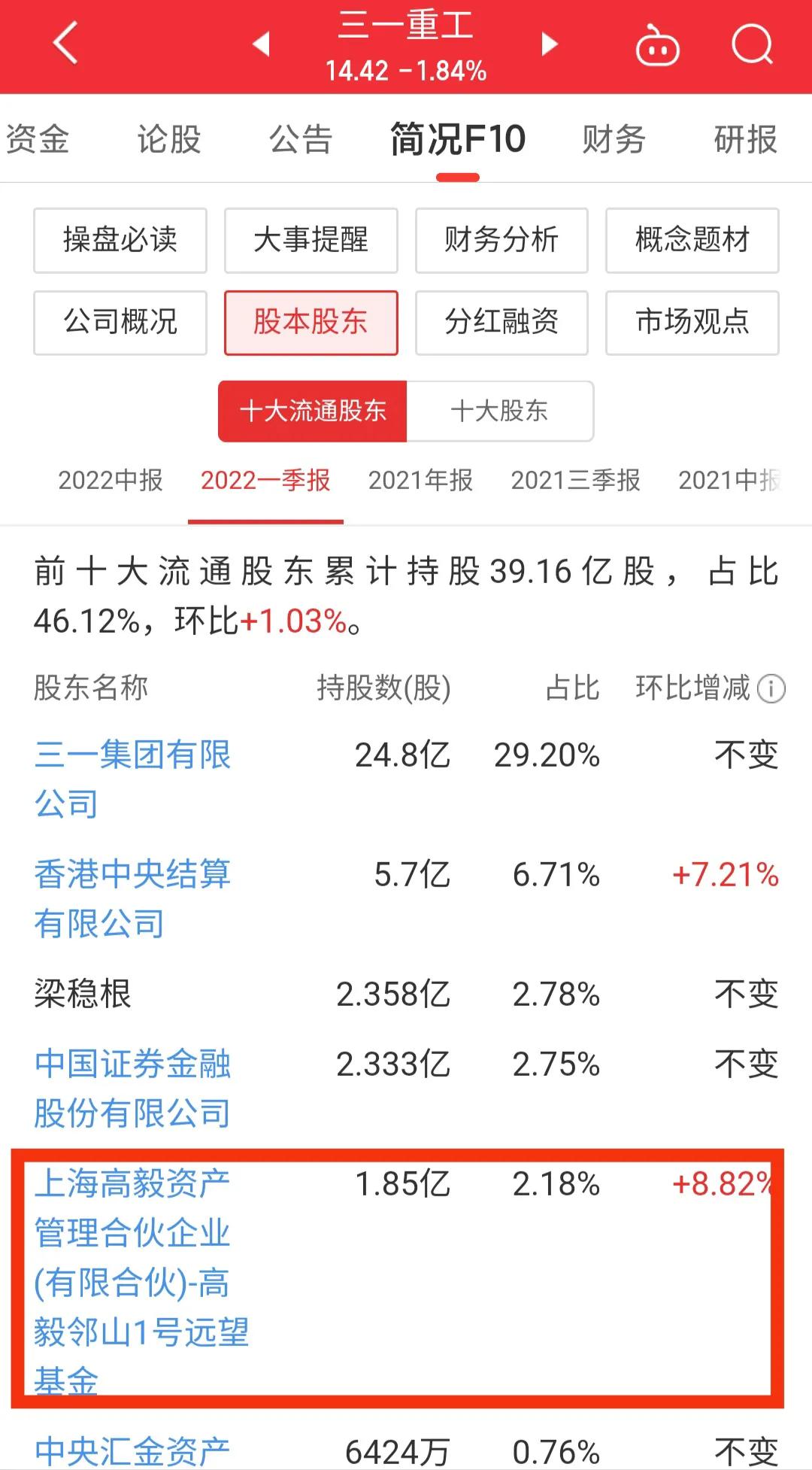Open 三一集团有限公司 shareholder details

pyautogui.click(x=134, y=779)
